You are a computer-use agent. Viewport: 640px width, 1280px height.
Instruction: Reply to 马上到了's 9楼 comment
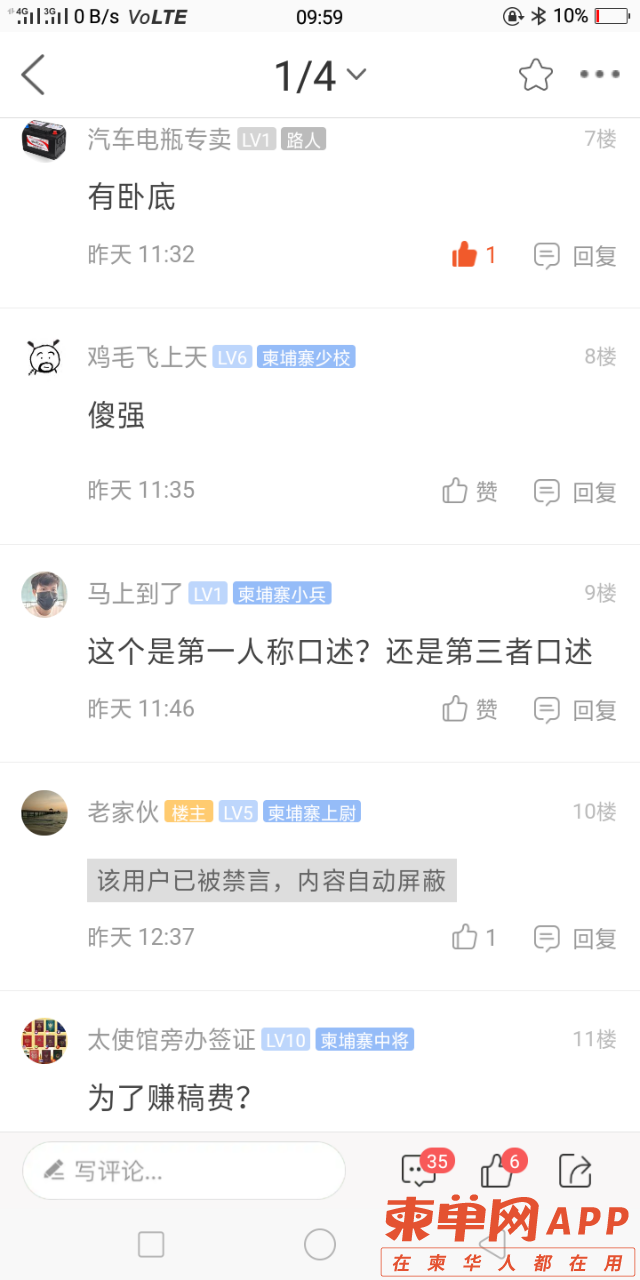(x=575, y=709)
